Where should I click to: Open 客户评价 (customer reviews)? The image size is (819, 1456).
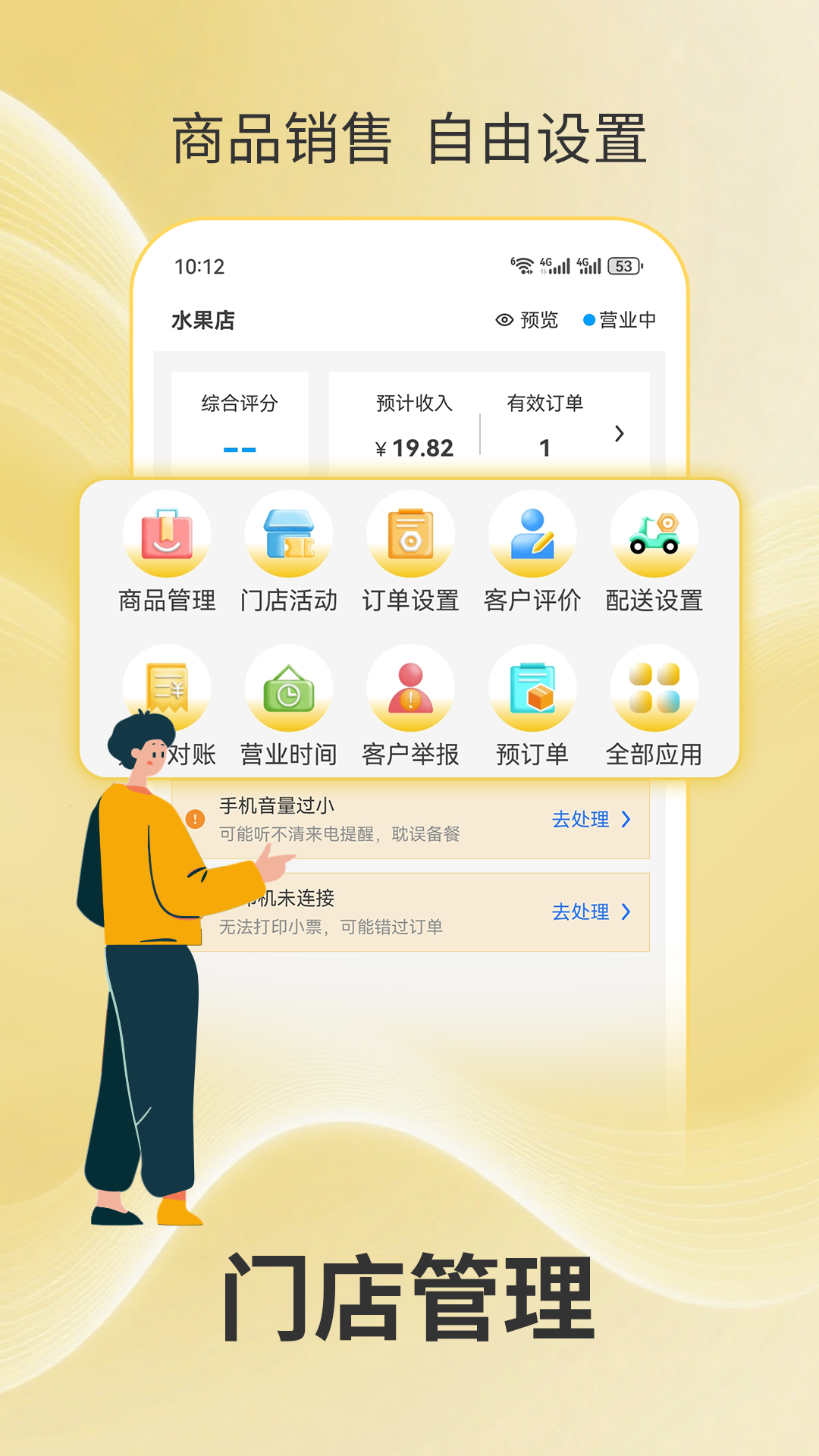tap(531, 554)
